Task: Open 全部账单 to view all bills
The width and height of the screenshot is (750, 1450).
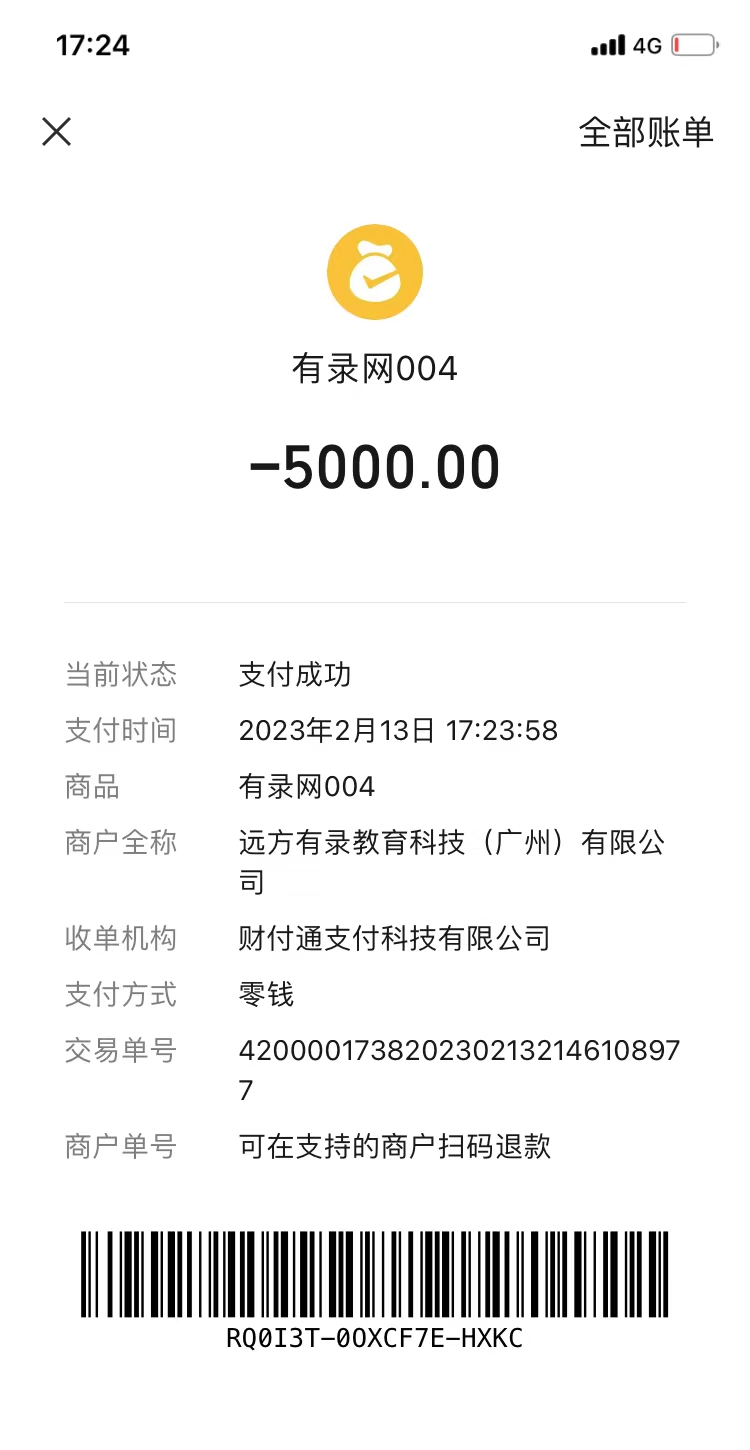Action: [646, 132]
